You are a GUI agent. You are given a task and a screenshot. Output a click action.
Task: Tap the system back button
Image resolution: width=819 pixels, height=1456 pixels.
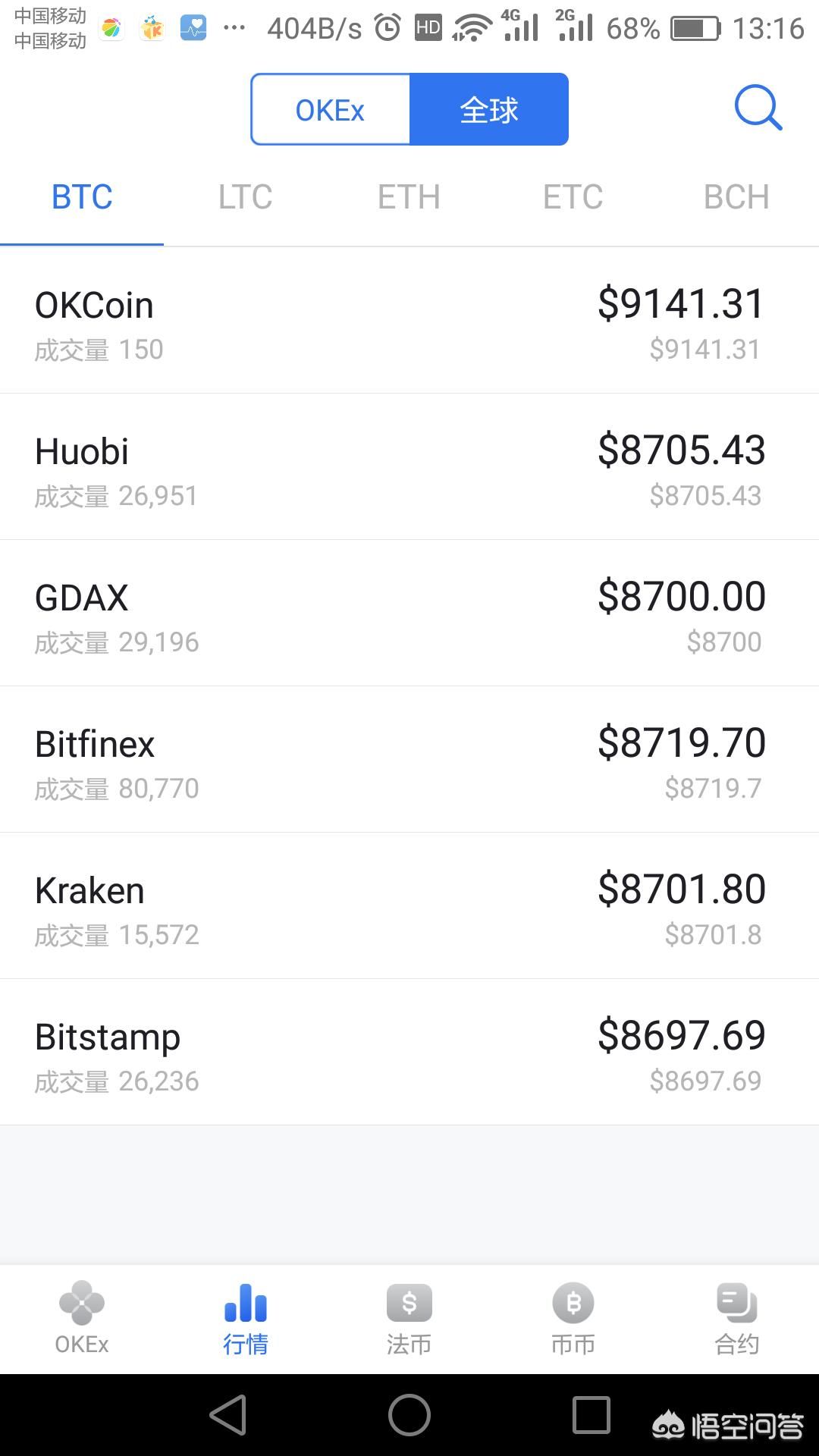tap(228, 1415)
